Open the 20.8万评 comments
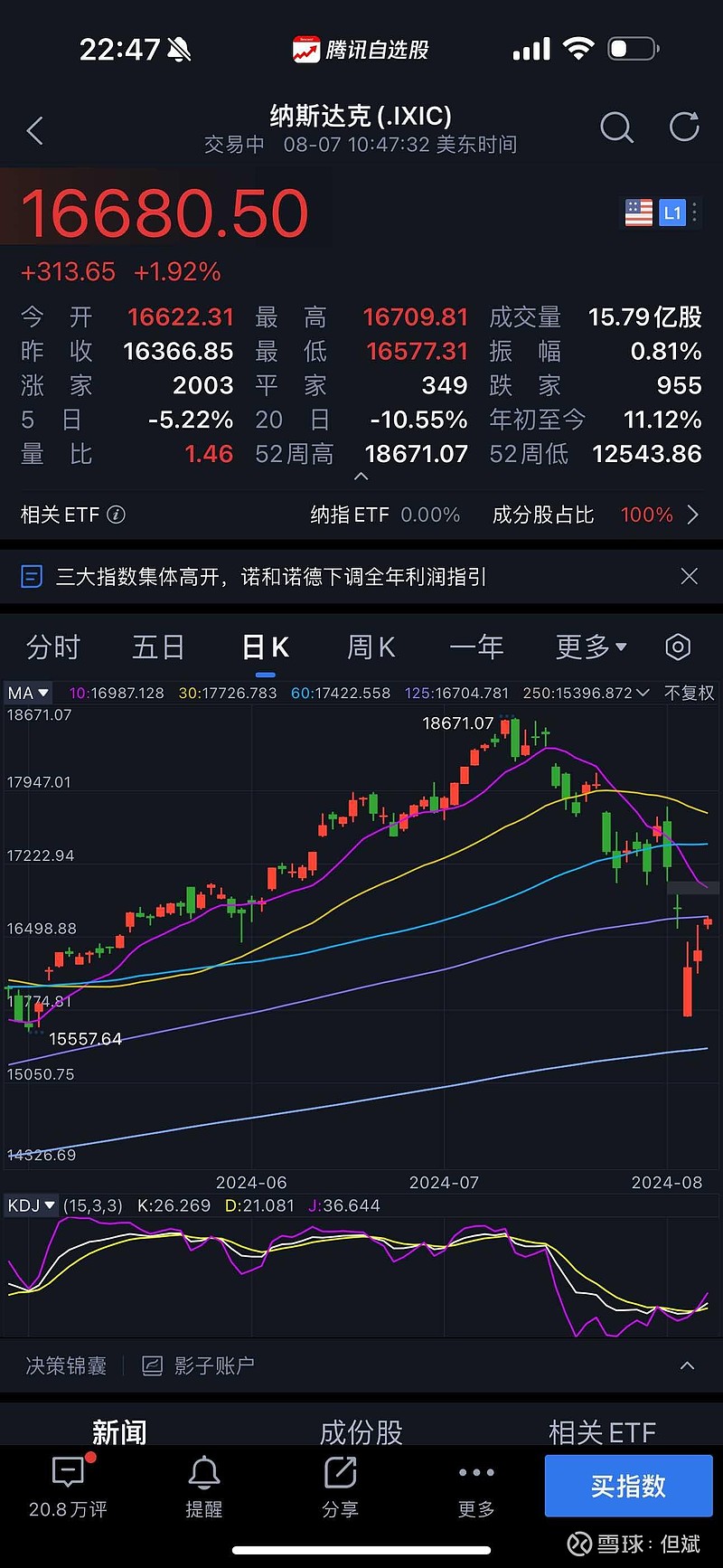 coord(68,1488)
